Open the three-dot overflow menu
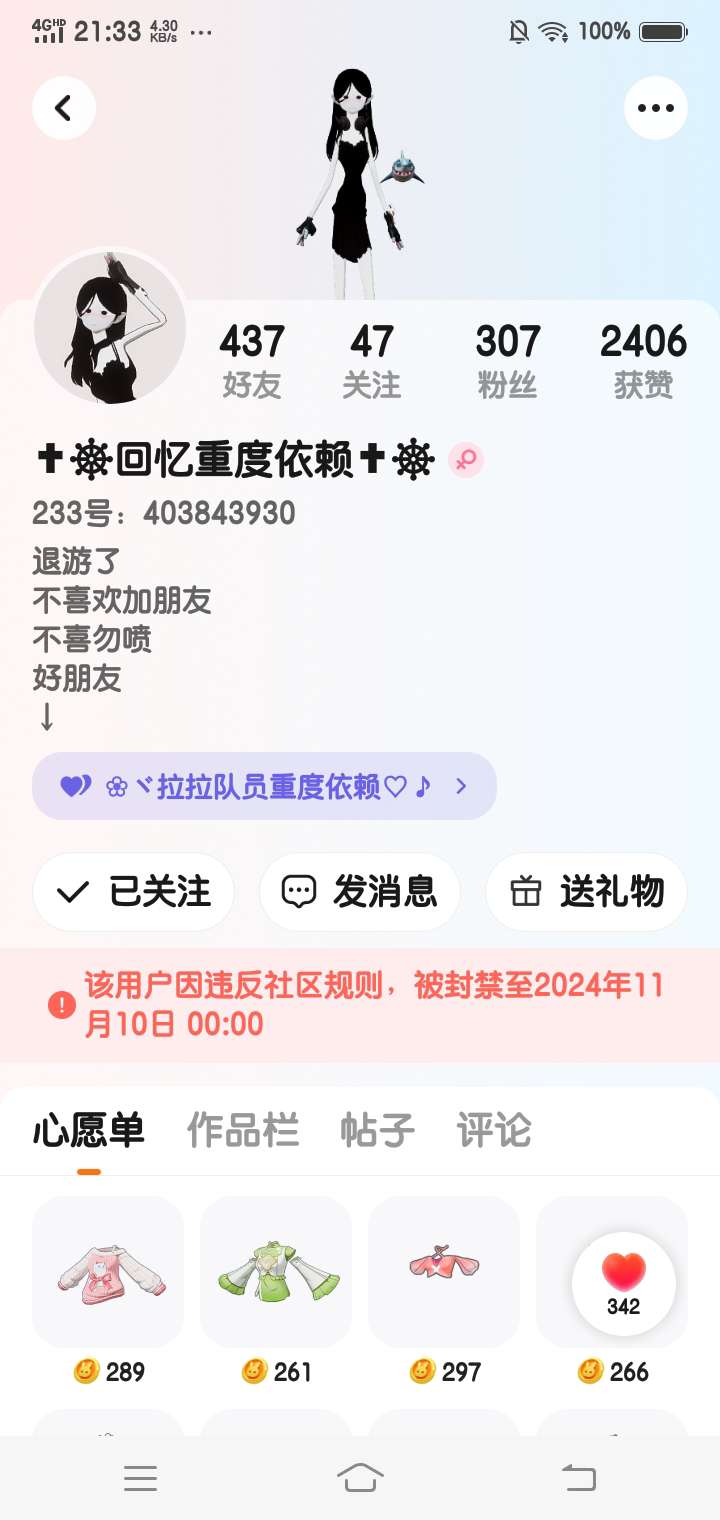Image resolution: width=720 pixels, height=1520 pixels. click(x=655, y=107)
